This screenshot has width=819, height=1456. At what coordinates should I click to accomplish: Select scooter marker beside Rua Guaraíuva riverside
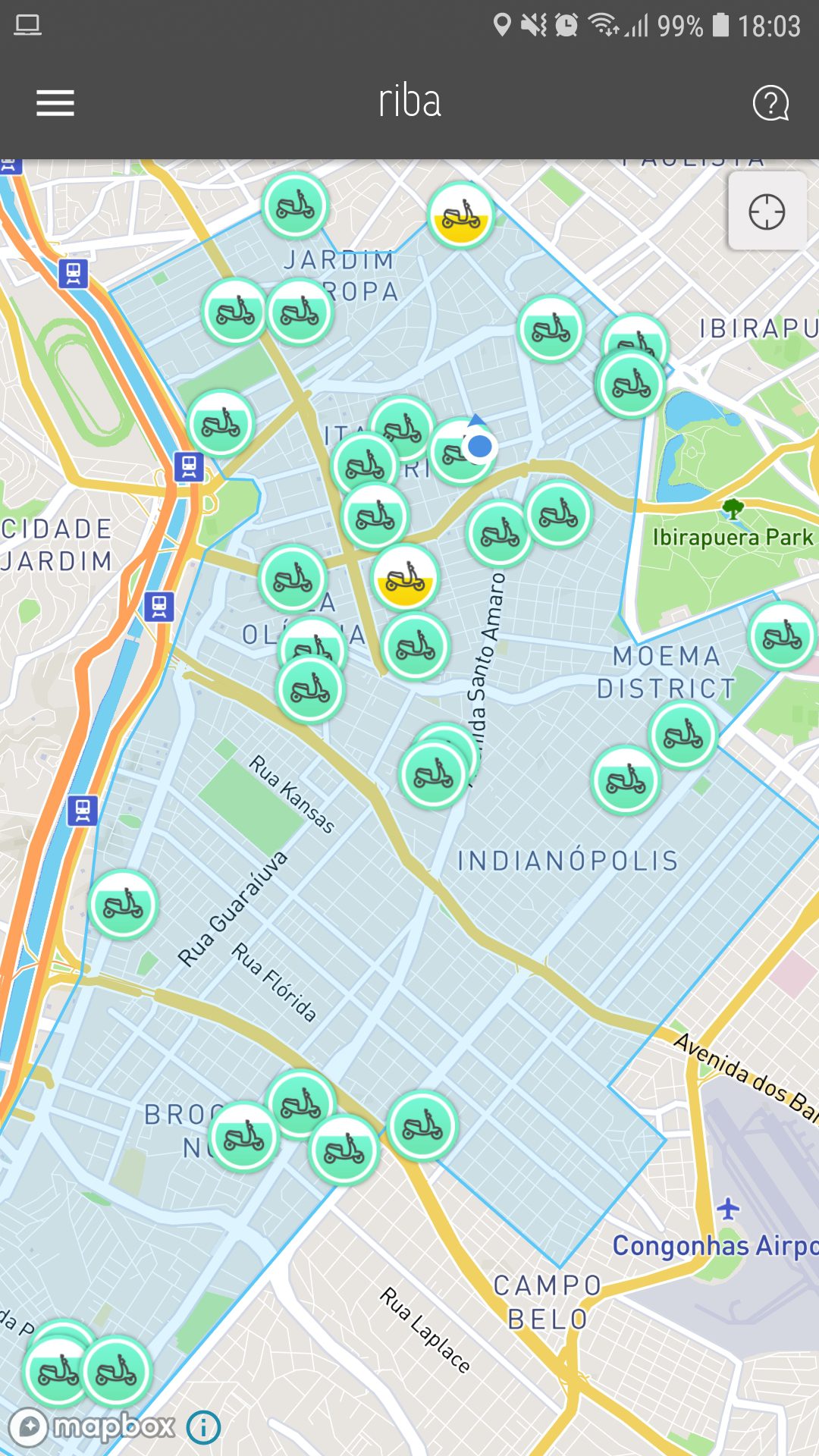point(123,905)
